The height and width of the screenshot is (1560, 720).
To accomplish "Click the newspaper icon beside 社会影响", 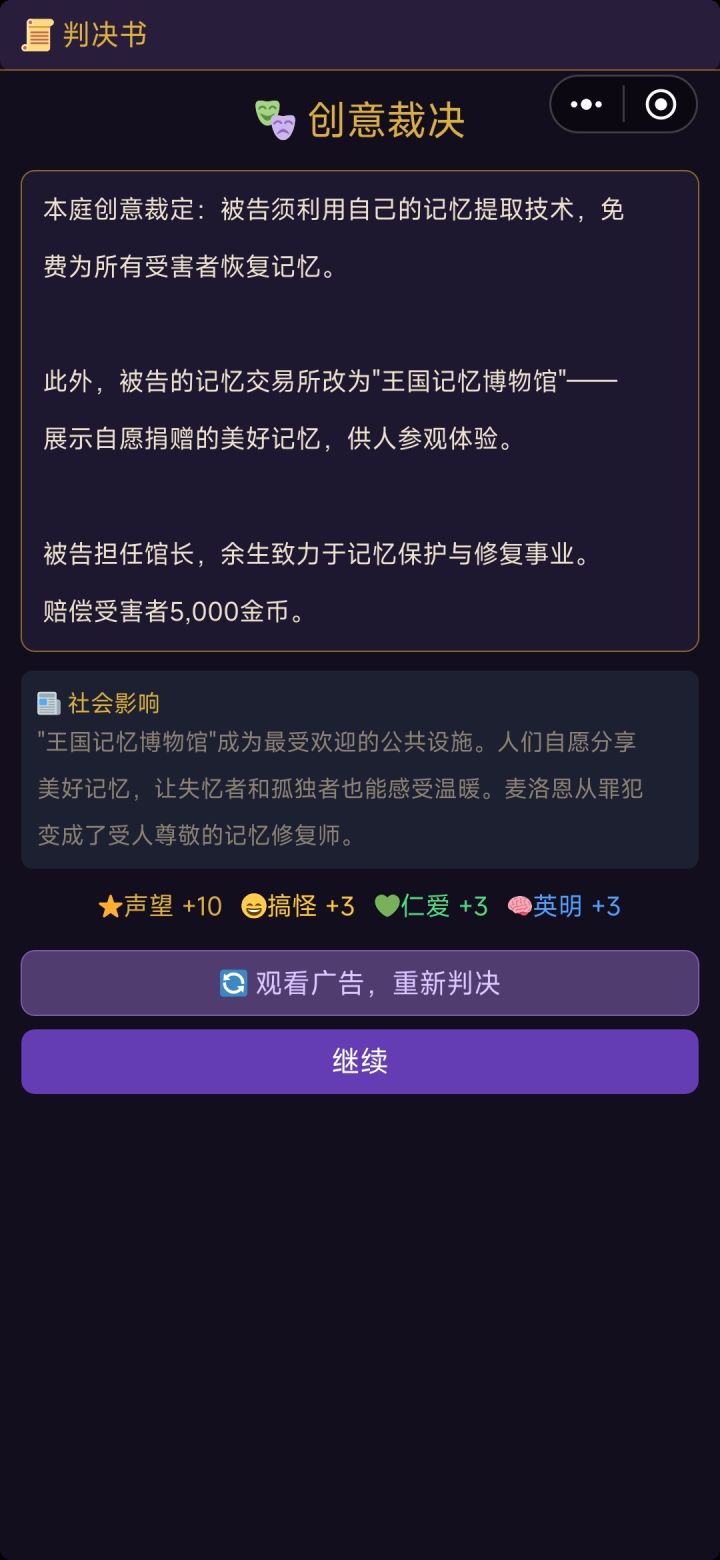I will pyautogui.click(x=45, y=702).
